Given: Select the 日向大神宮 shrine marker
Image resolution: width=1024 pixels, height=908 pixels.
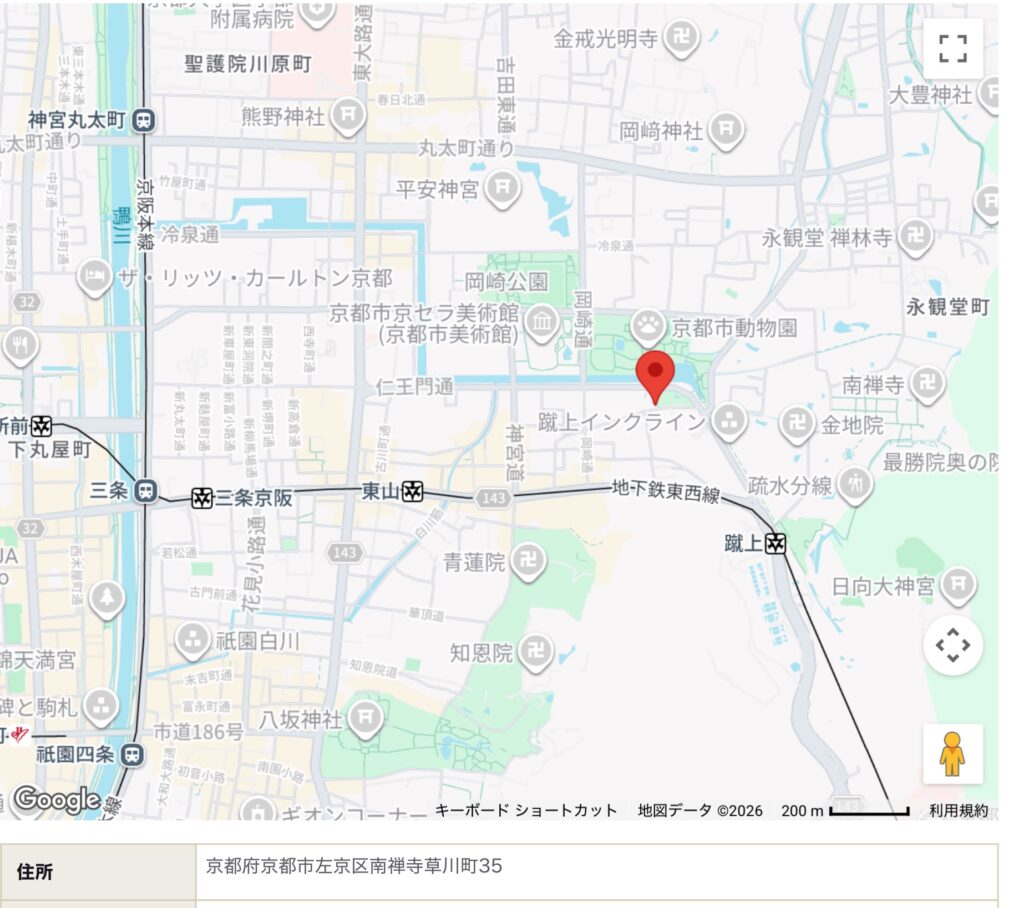Looking at the screenshot, I should (x=958, y=584).
